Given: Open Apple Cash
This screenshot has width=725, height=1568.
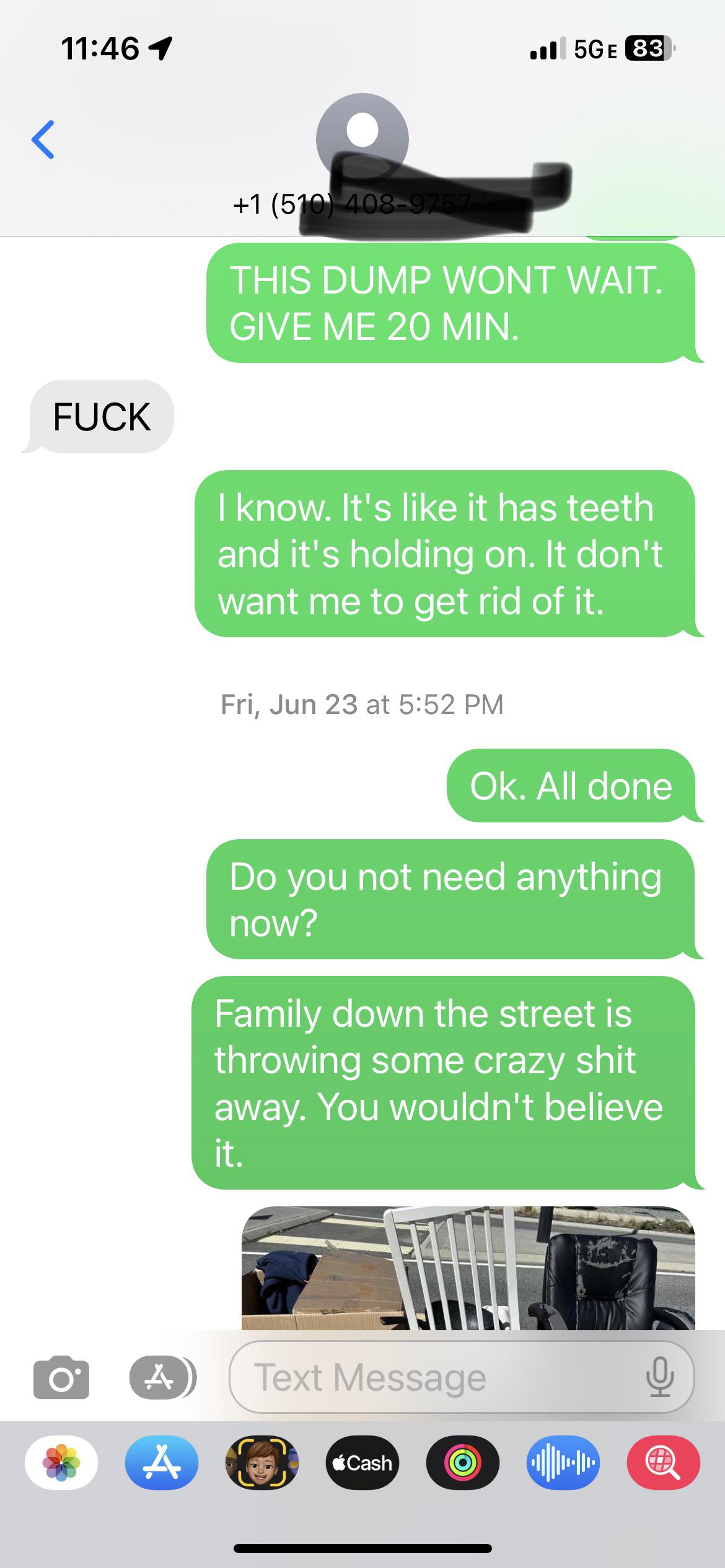Looking at the screenshot, I should pyautogui.click(x=362, y=1462).
